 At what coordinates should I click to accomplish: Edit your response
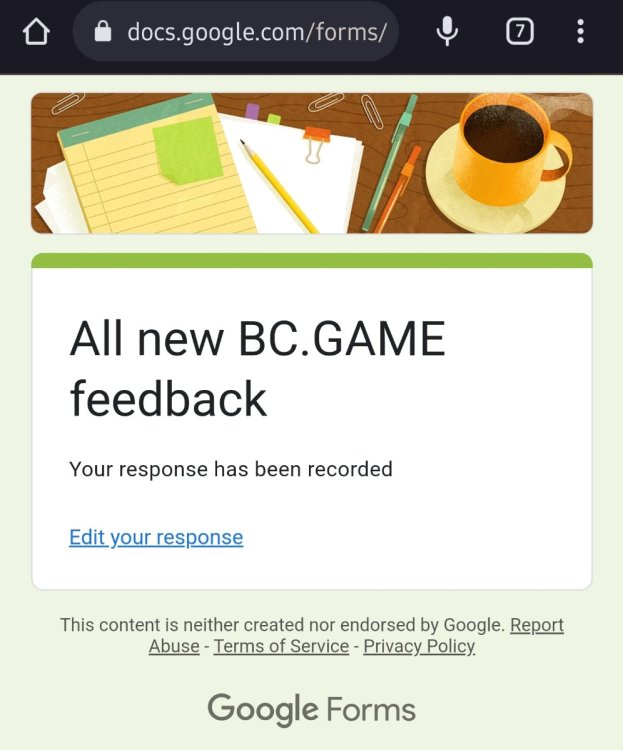156,537
